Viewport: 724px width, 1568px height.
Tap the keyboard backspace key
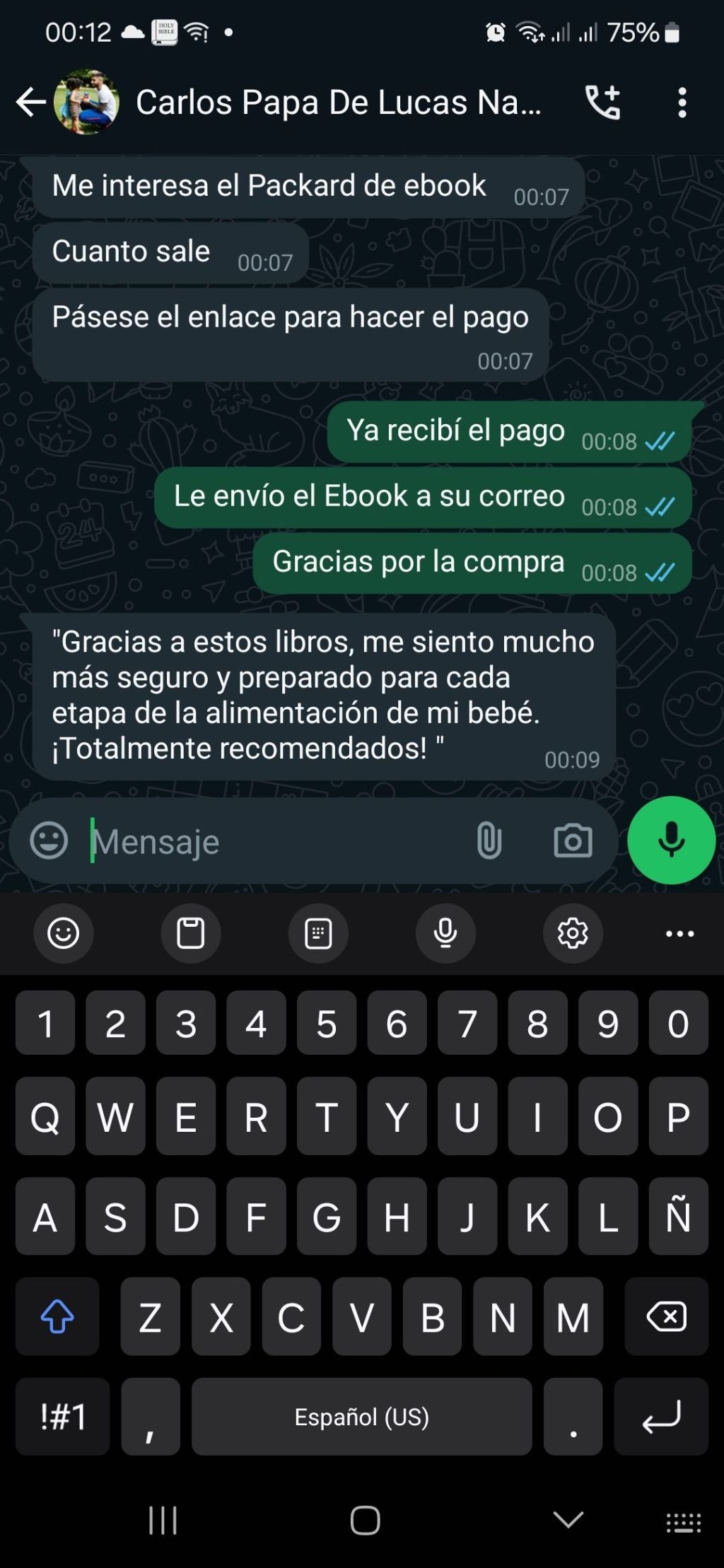[665, 1316]
